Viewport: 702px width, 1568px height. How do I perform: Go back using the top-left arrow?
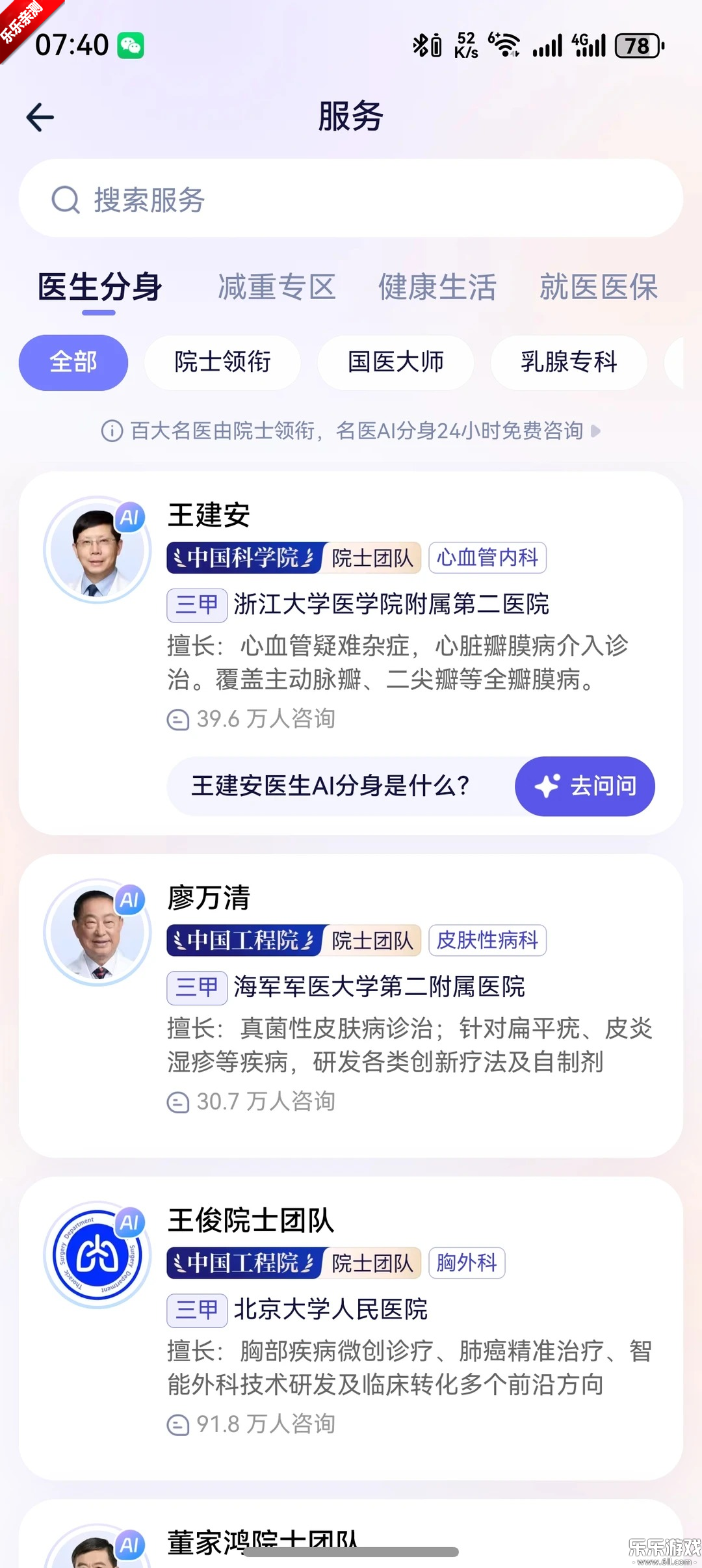[40, 118]
